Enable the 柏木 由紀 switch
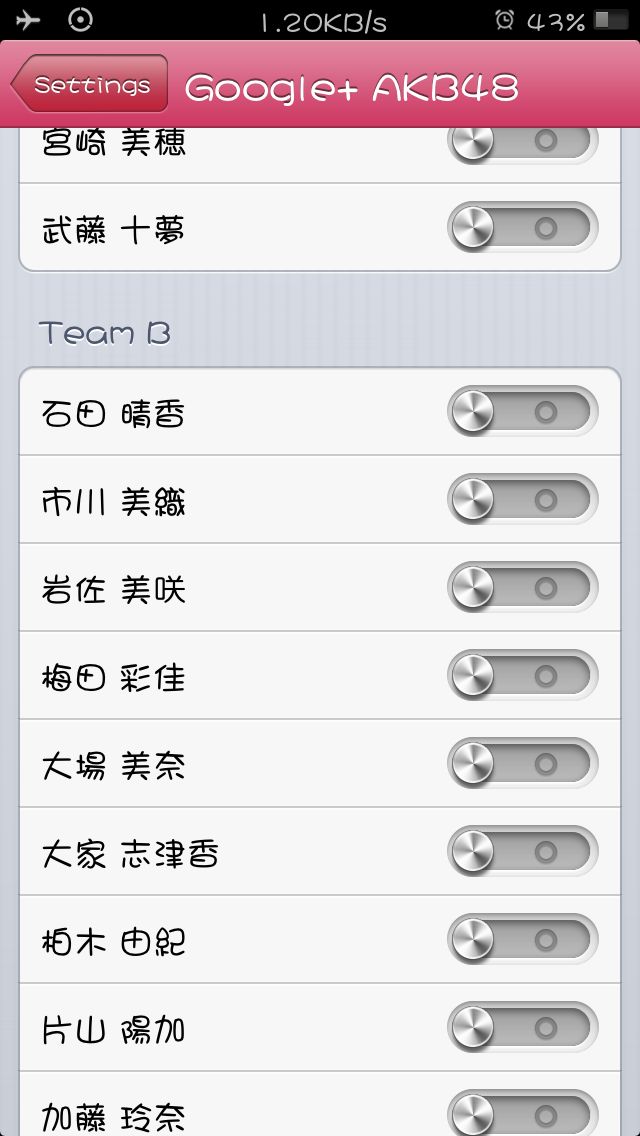 point(523,940)
